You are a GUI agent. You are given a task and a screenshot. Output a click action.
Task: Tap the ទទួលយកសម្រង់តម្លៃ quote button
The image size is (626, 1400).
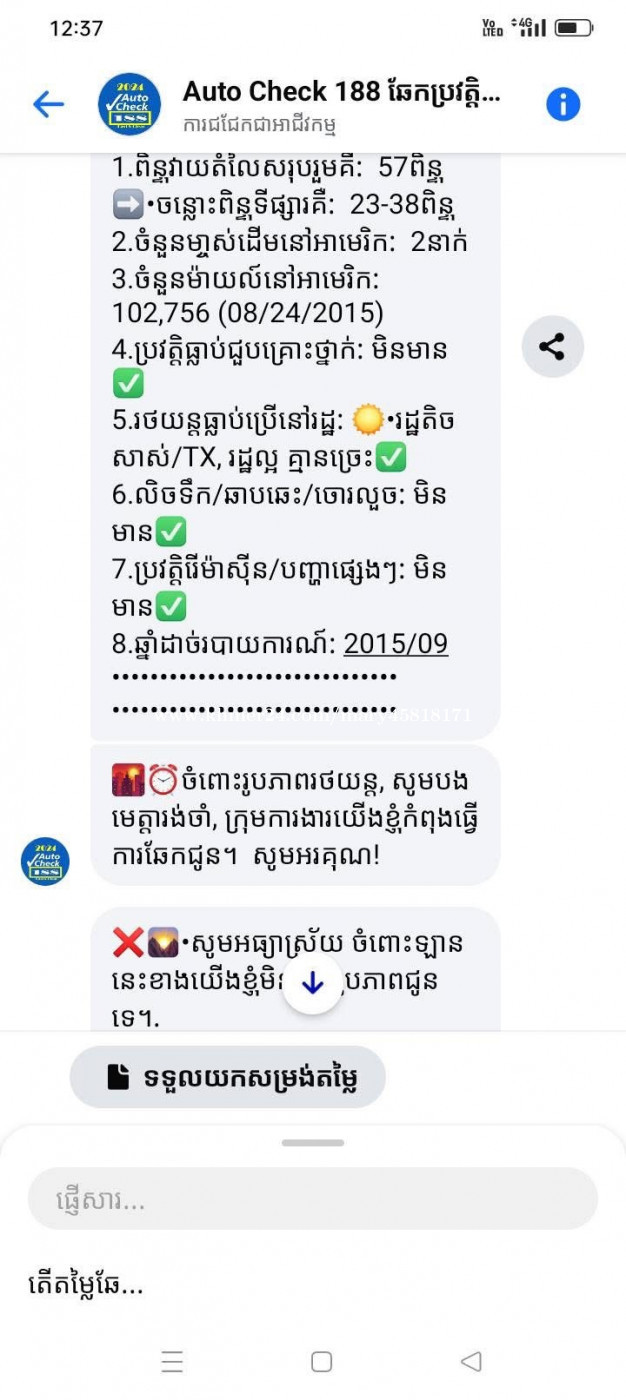point(228,1077)
